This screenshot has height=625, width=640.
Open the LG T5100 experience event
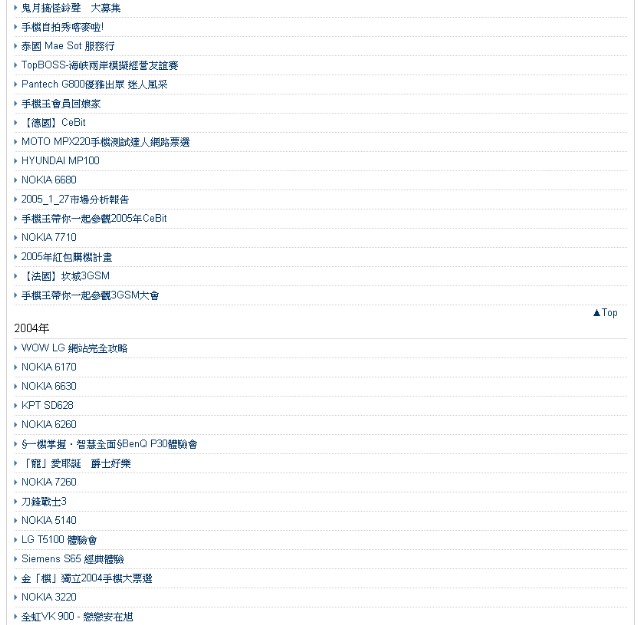click(x=59, y=540)
